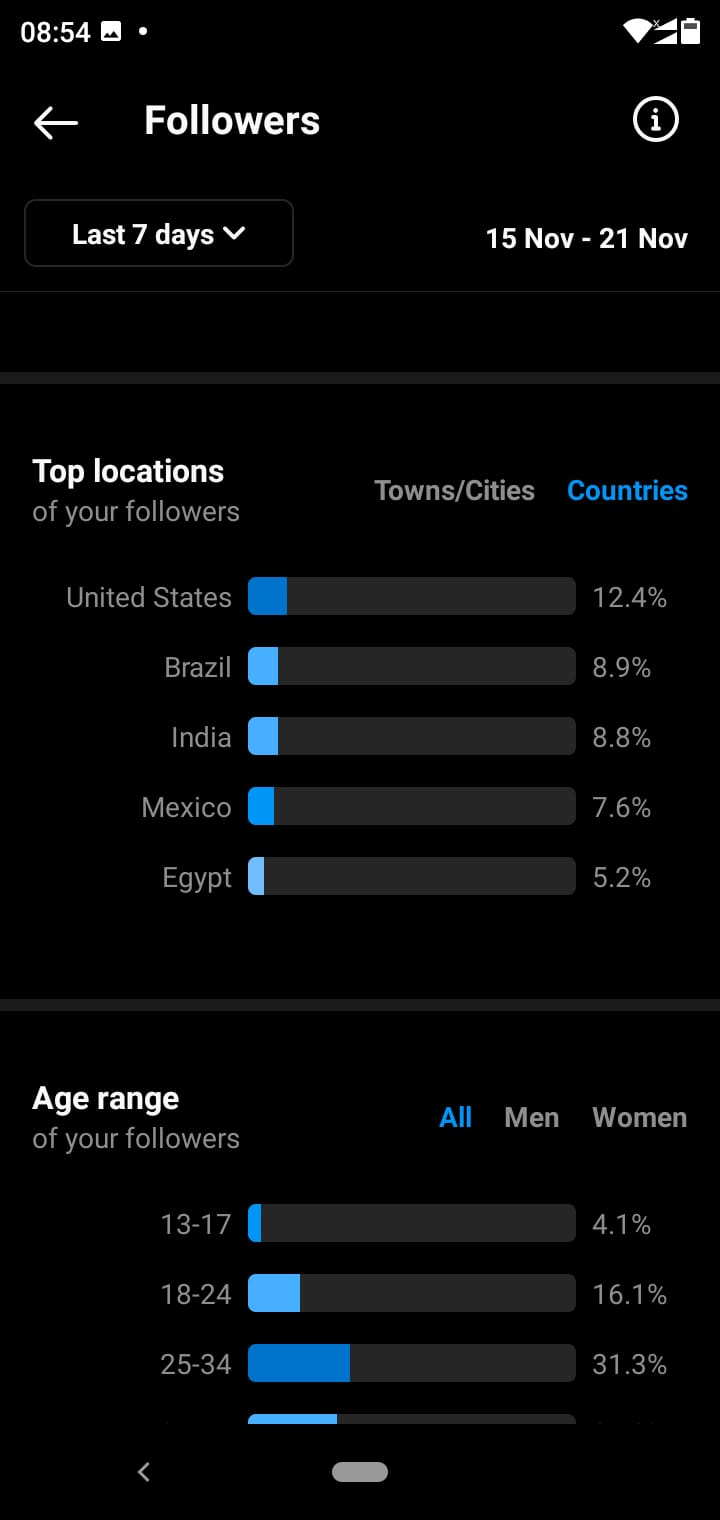The width and height of the screenshot is (720, 1520).
Task: Tap the system back button
Action: pyautogui.click(x=144, y=1471)
